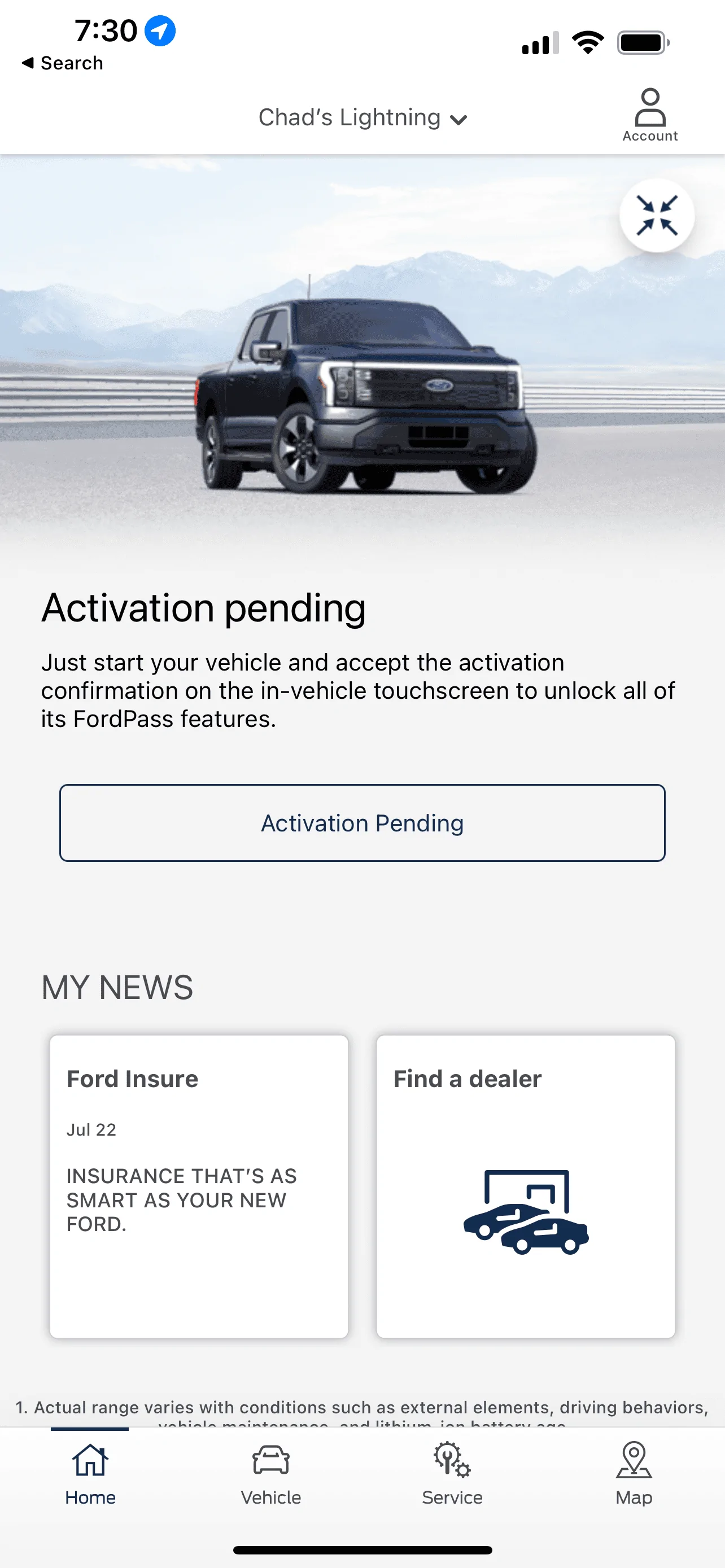
Task: Open the Ford Insure news card
Action: (x=198, y=1186)
